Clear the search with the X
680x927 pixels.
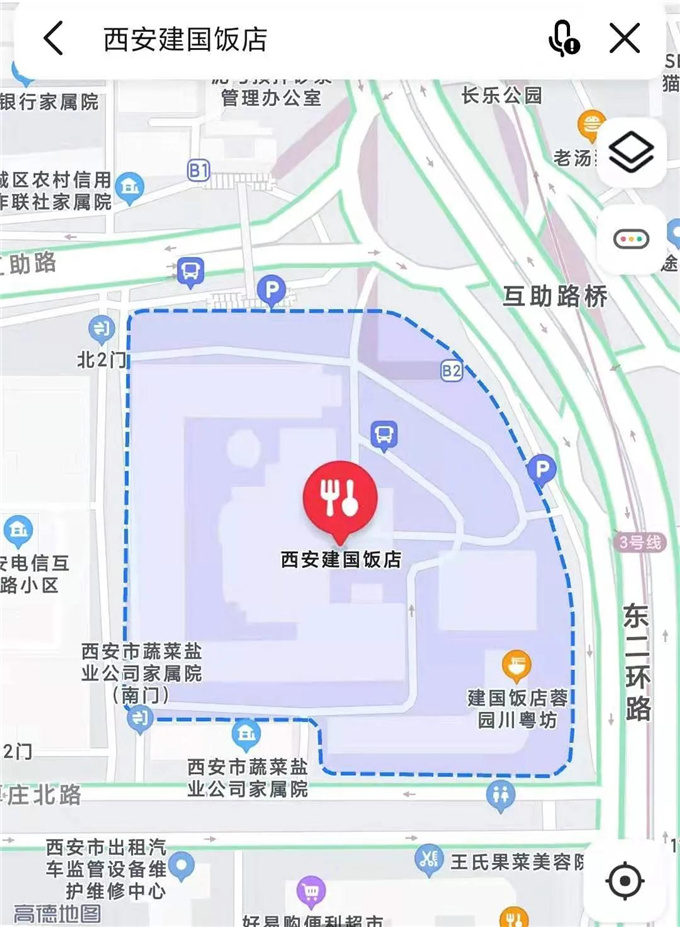[625, 39]
